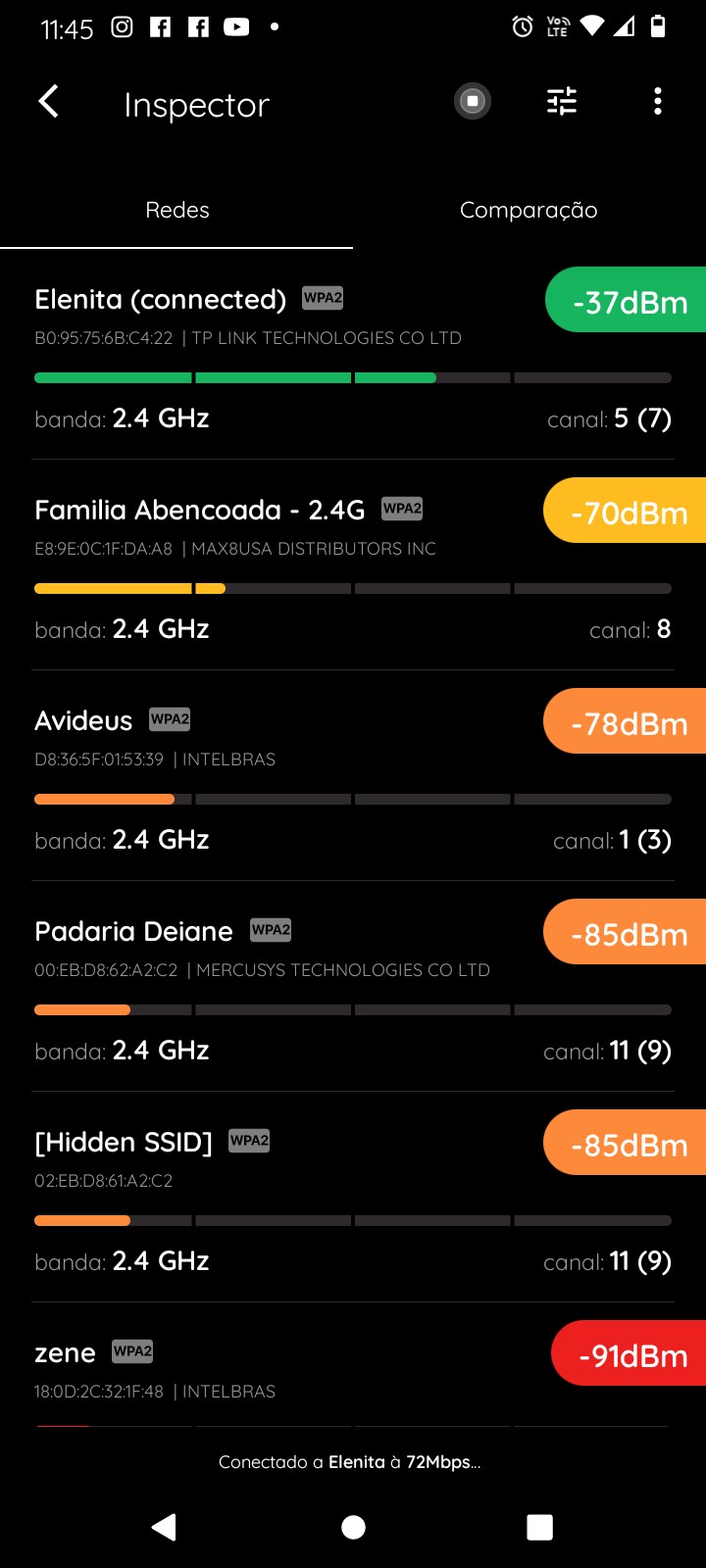This screenshot has height=1568, width=706.
Task: Select the Redes tab
Action: click(177, 210)
